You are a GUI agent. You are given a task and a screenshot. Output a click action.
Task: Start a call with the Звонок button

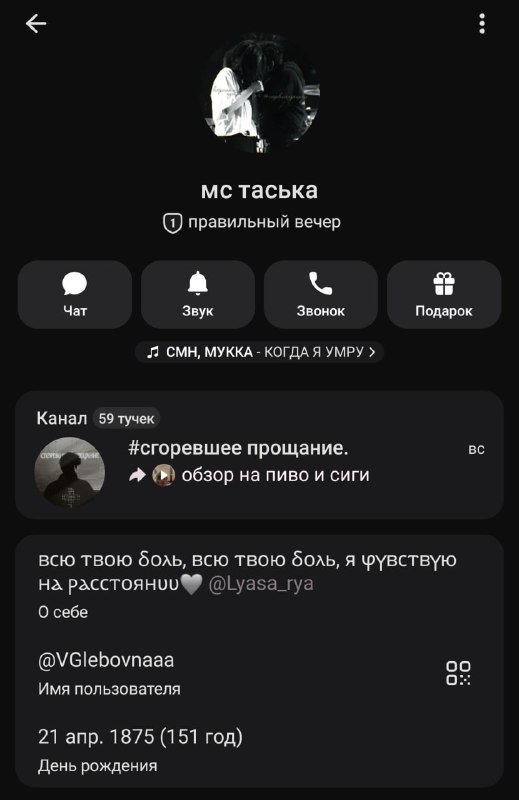[321, 294]
